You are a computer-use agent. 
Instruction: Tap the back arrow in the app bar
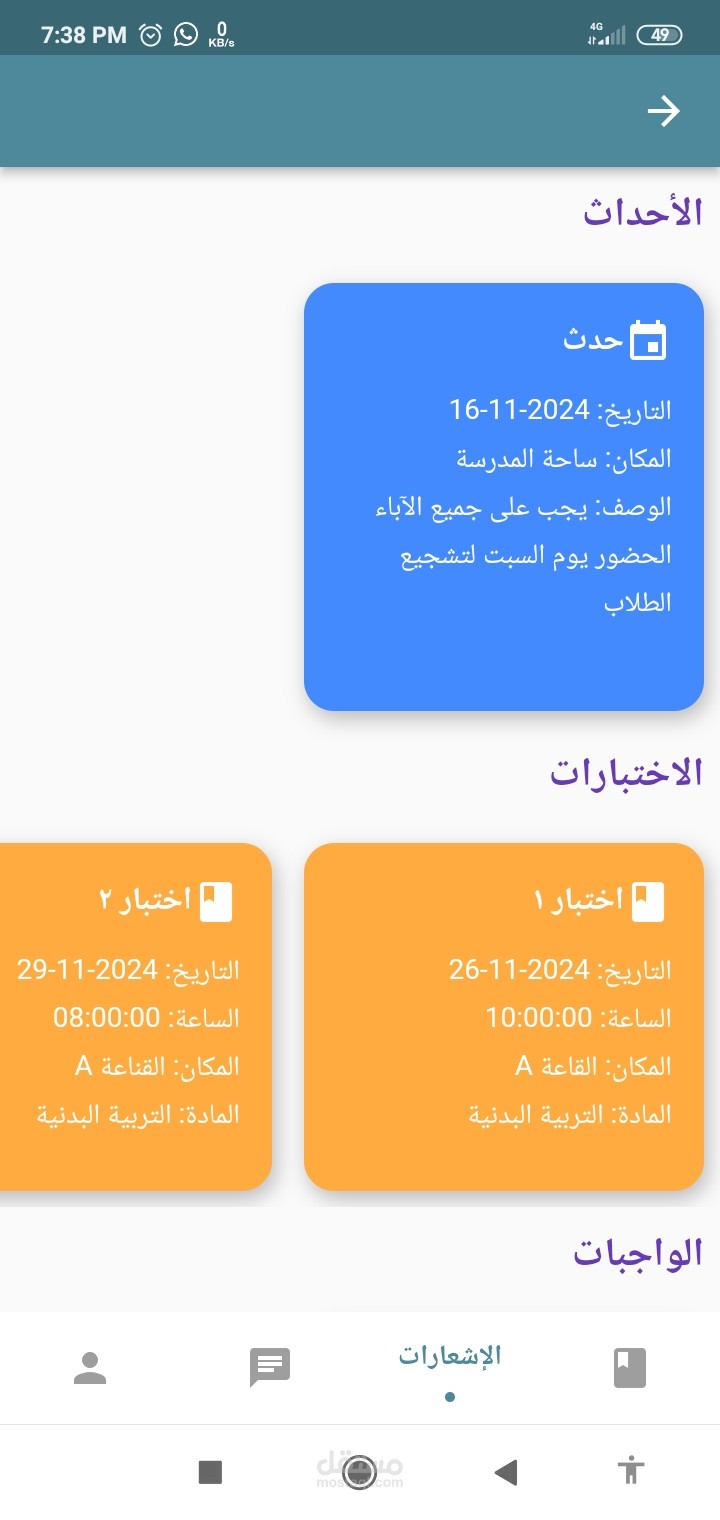(x=663, y=111)
